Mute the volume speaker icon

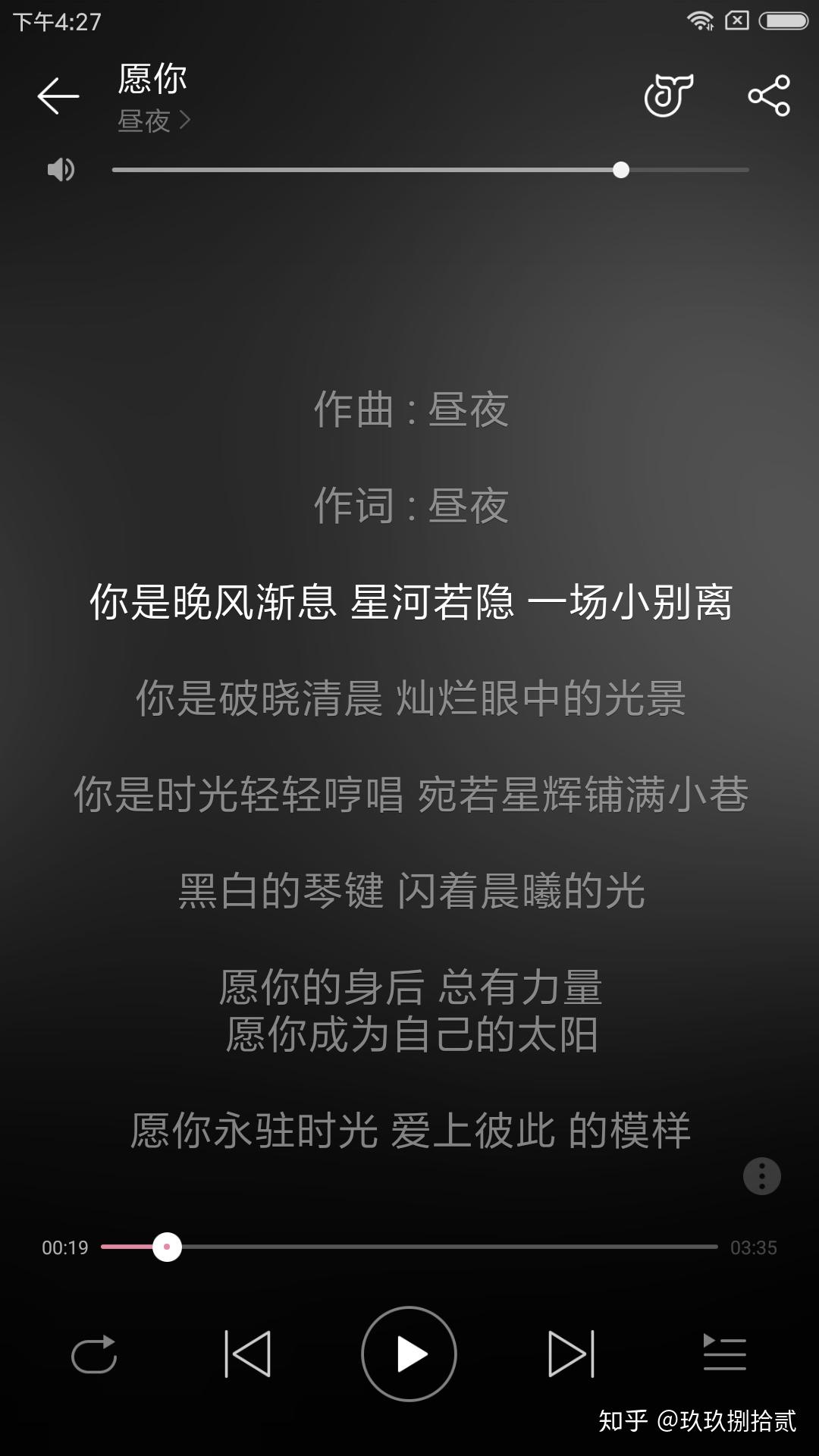(61, 168)
